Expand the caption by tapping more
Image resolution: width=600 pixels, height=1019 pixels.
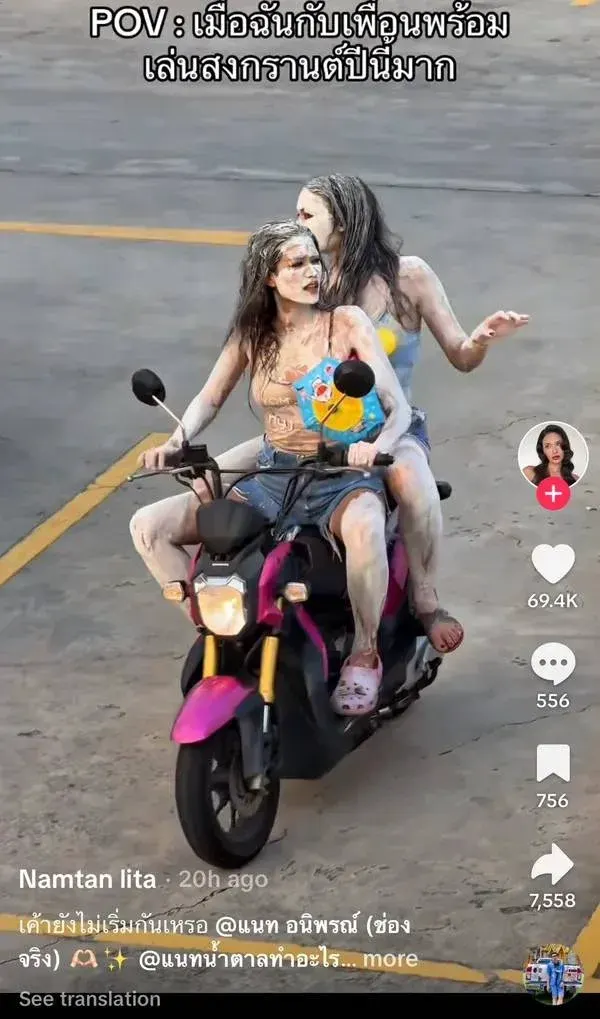tap(390, 959)
